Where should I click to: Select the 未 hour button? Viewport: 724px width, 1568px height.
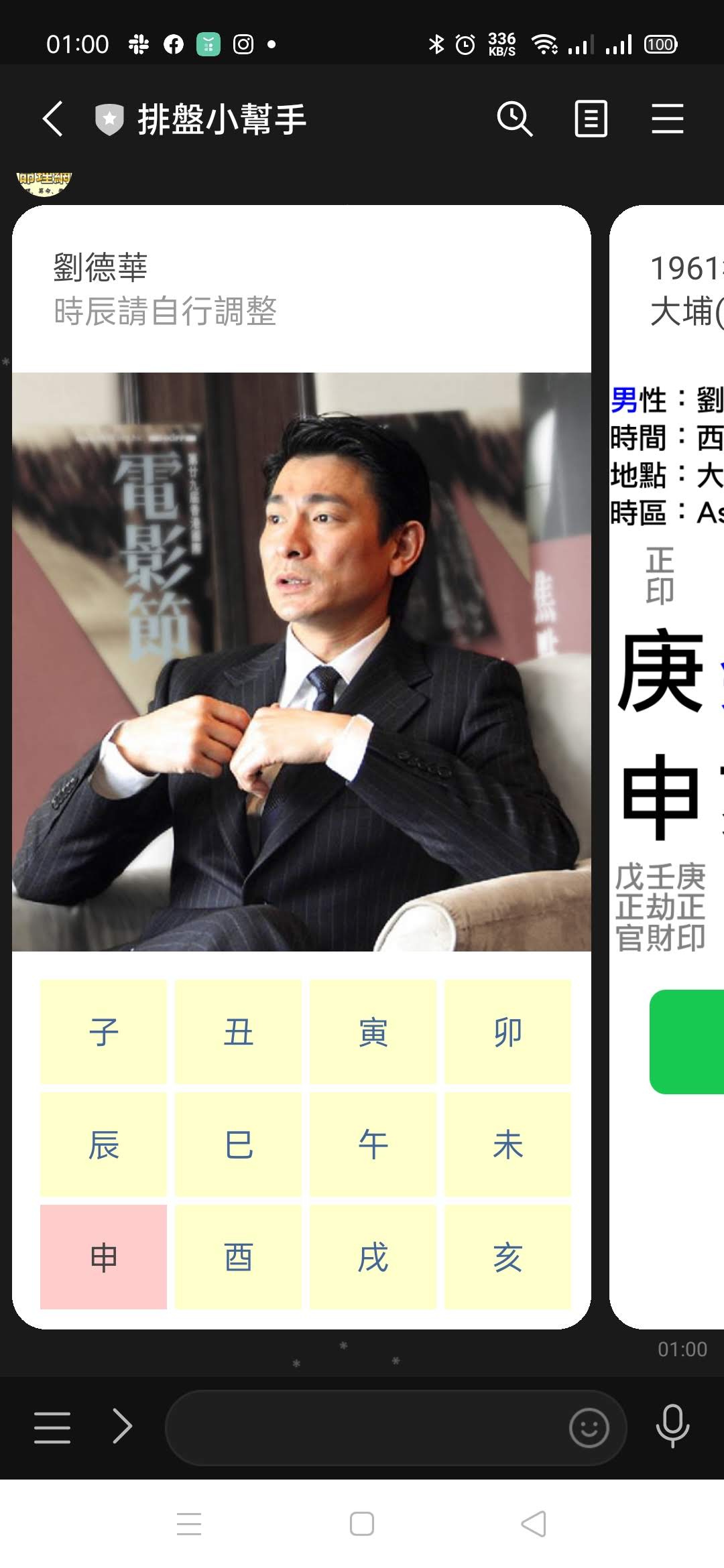click(x=507, y=1144)
